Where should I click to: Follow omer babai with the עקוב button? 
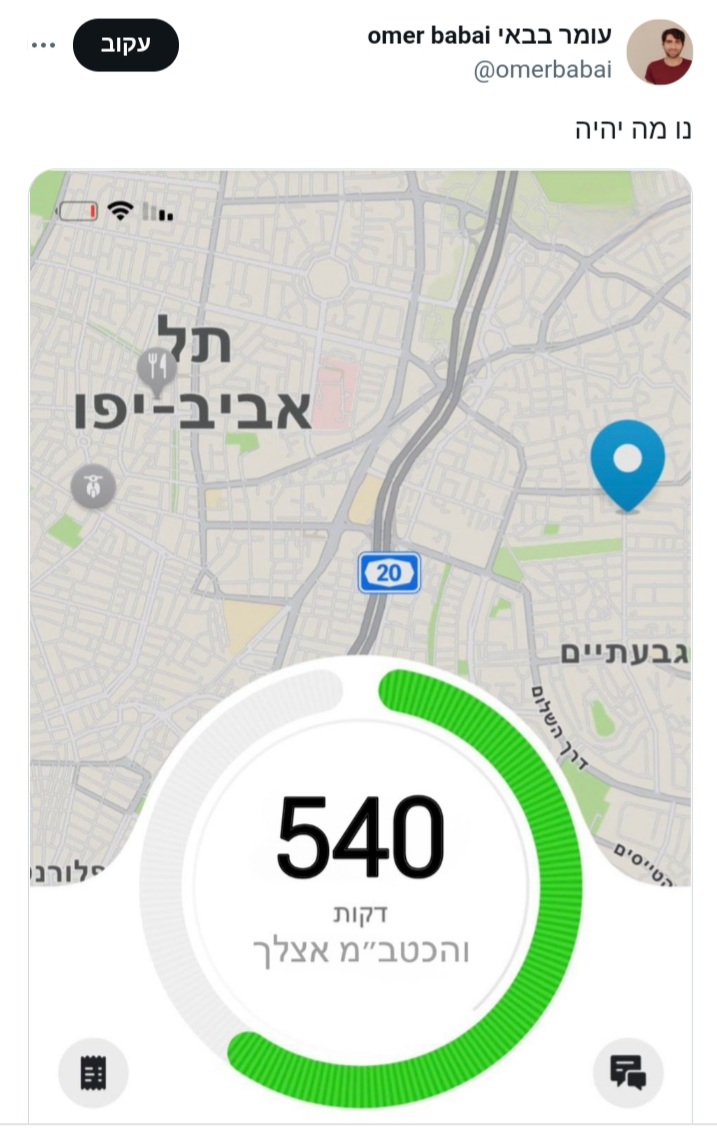coord(126,45)
